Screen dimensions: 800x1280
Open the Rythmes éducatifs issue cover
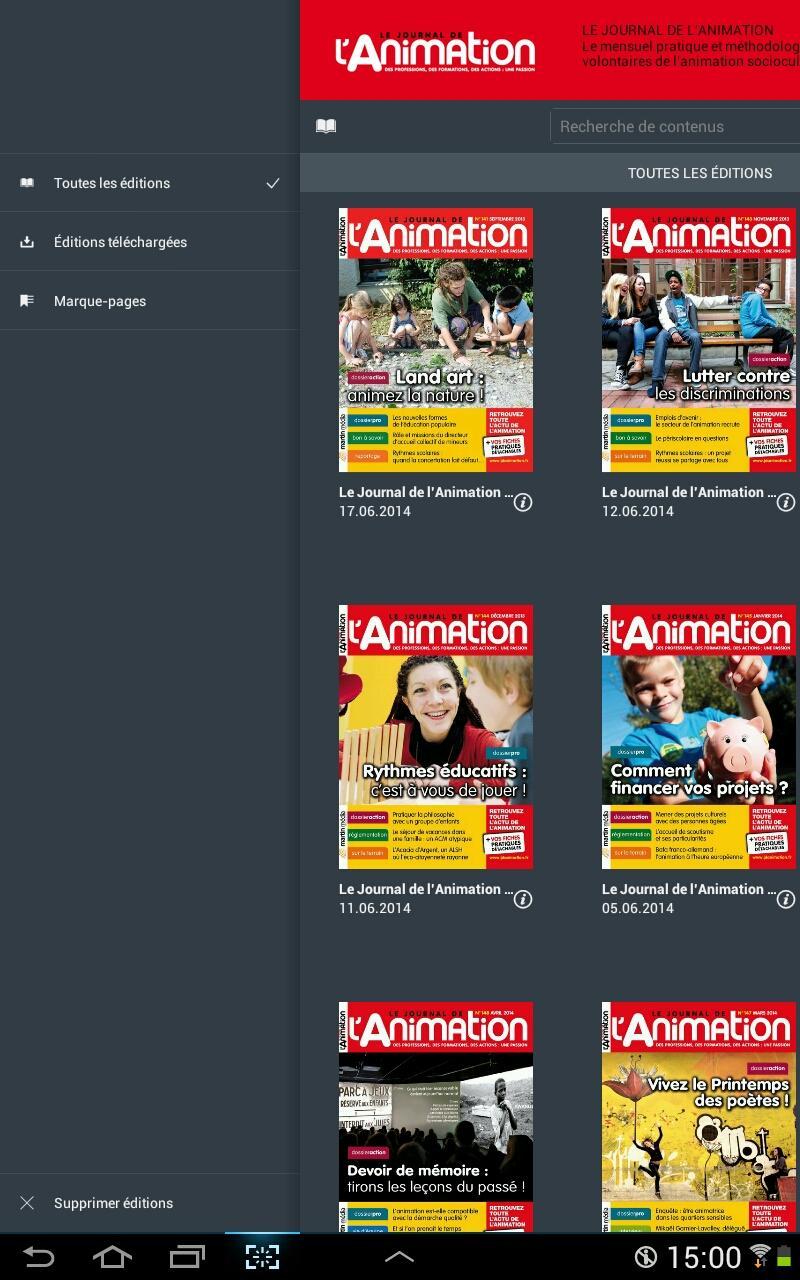point(436,737)
